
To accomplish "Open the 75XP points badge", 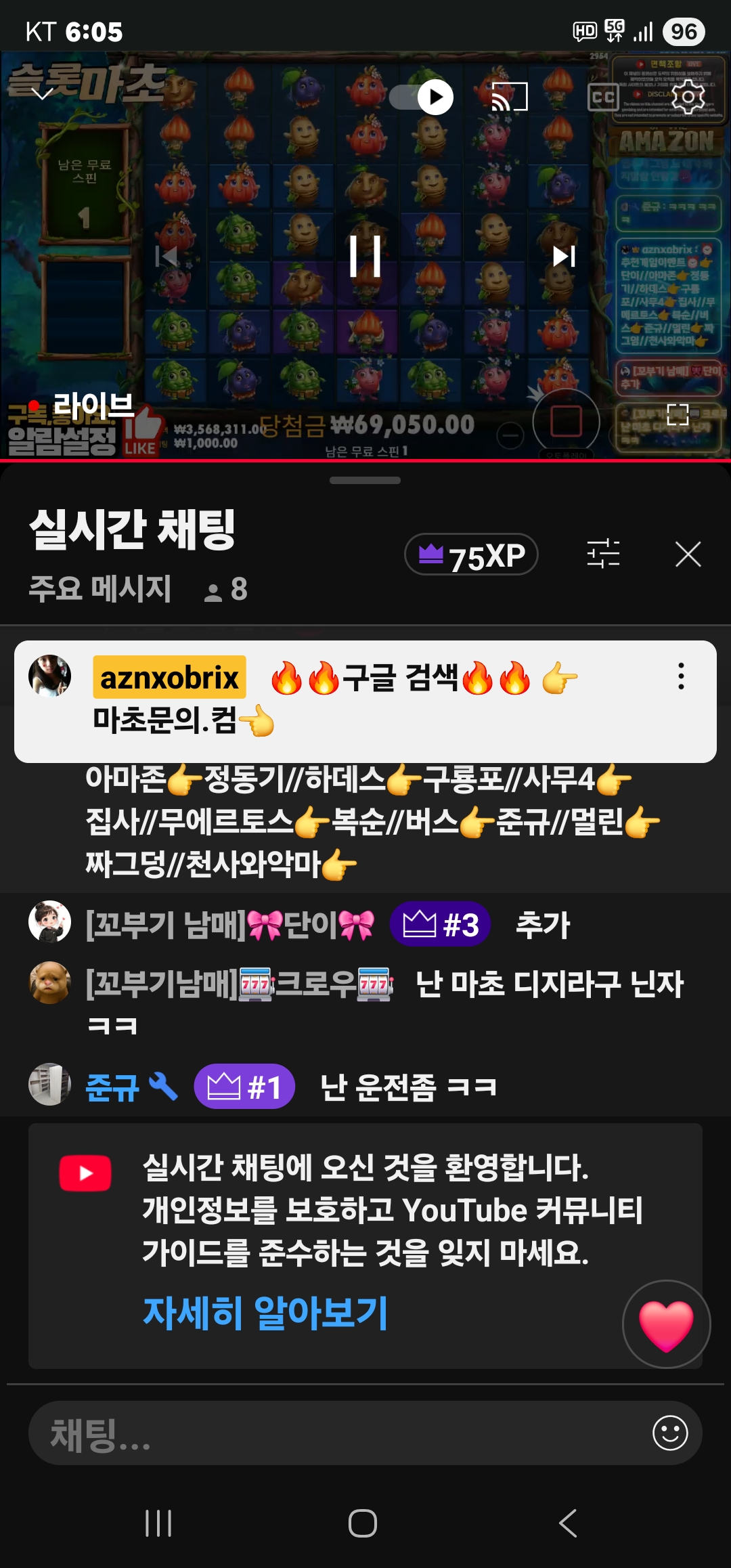I will click(x=471, y=554).
